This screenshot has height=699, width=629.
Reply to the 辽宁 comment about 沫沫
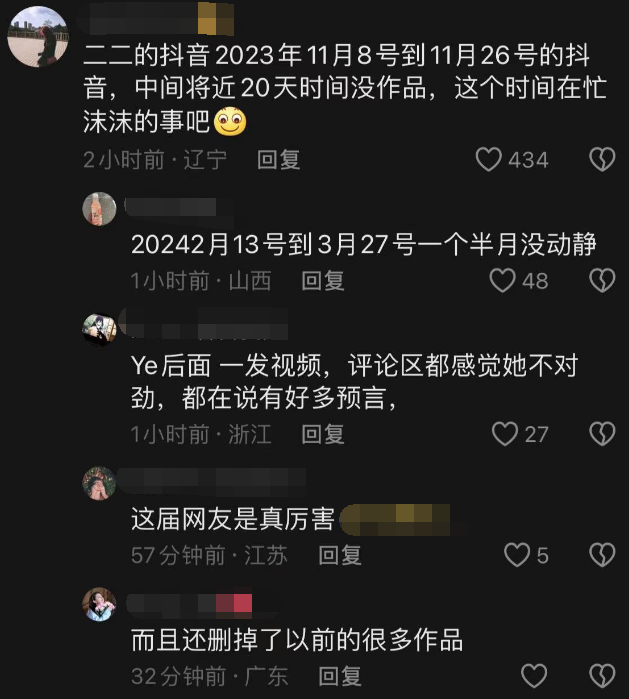click(x=278, y=159)
